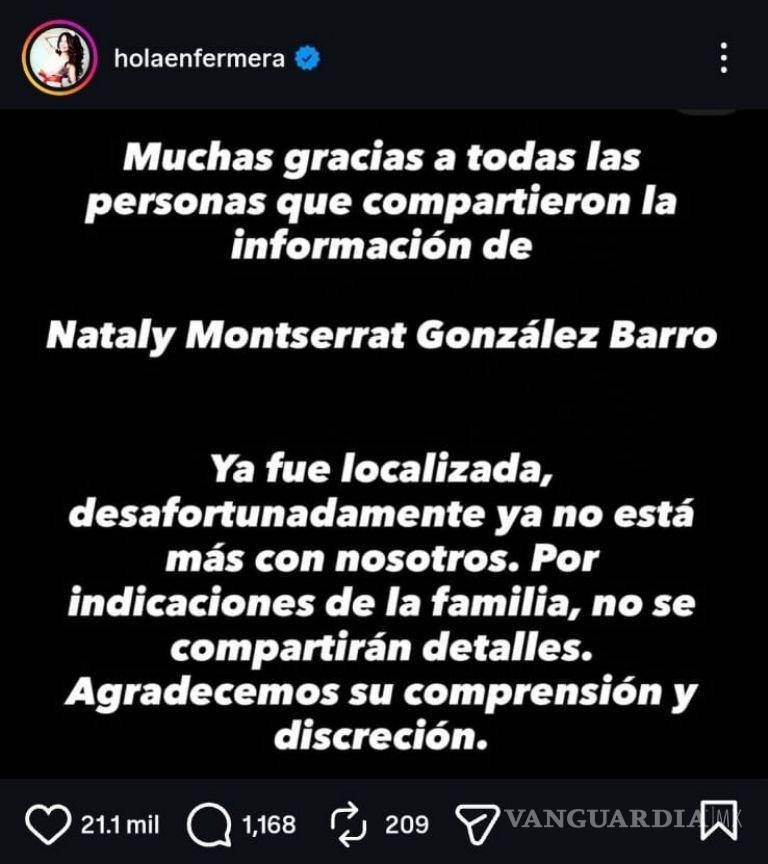Viewport: 768px width, 864px height.
Task: View the 21.1 mil likes list
Action: point(120,823)
